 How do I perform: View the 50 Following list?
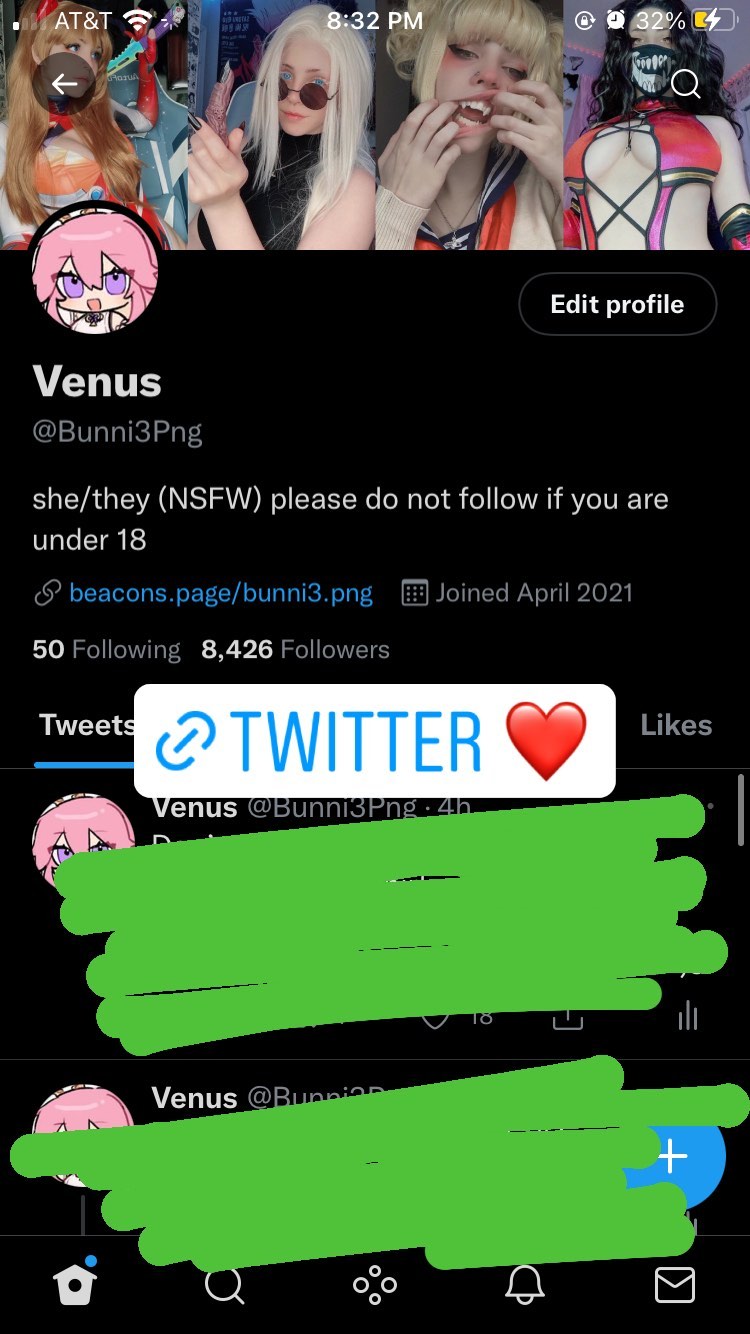pos(106,649)
